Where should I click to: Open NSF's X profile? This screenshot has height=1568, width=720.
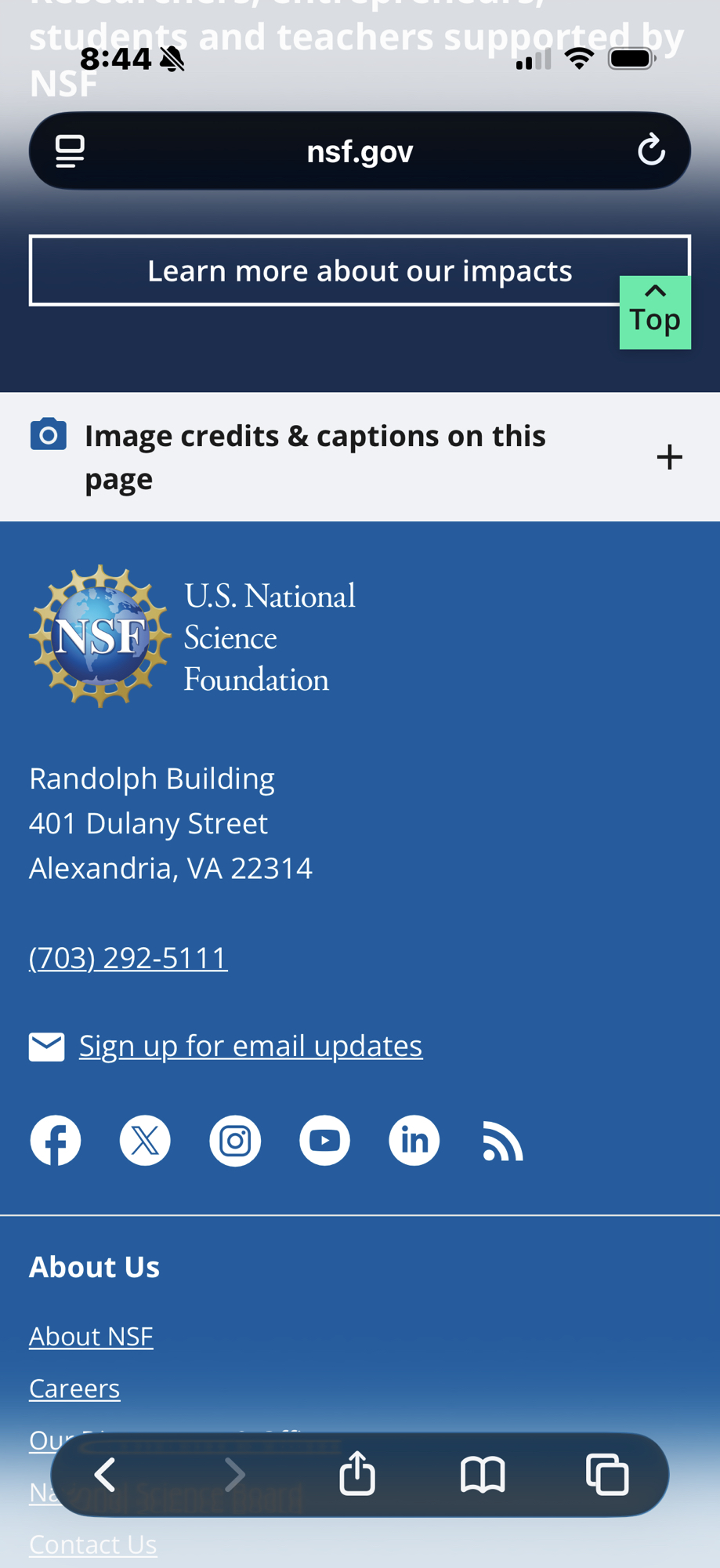[145, 1141]
